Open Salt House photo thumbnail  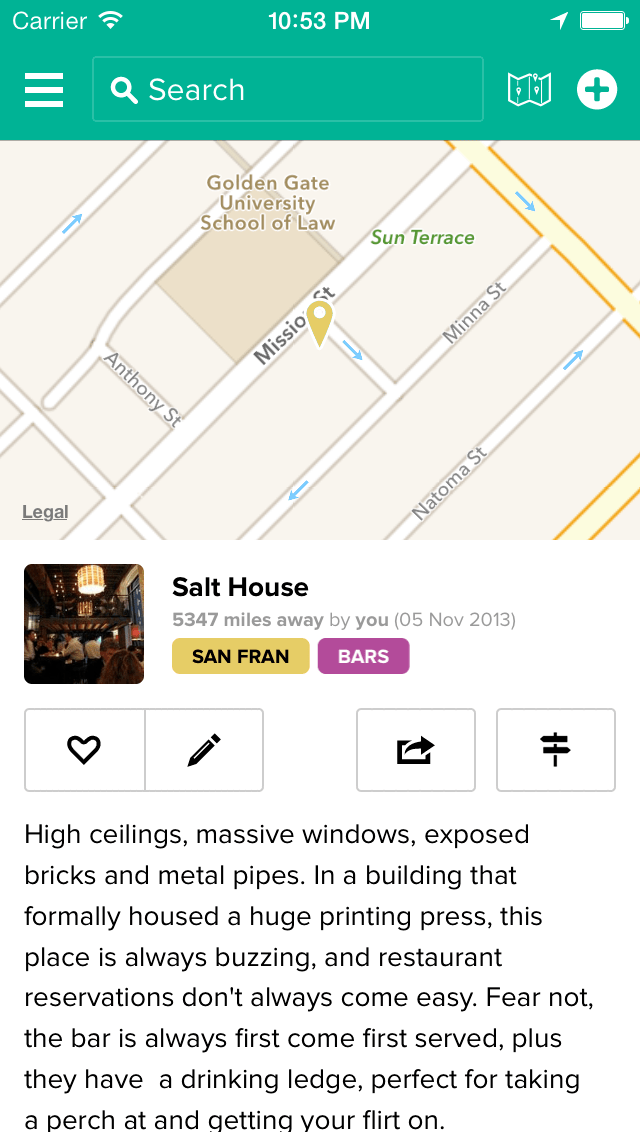click(84, 624)
